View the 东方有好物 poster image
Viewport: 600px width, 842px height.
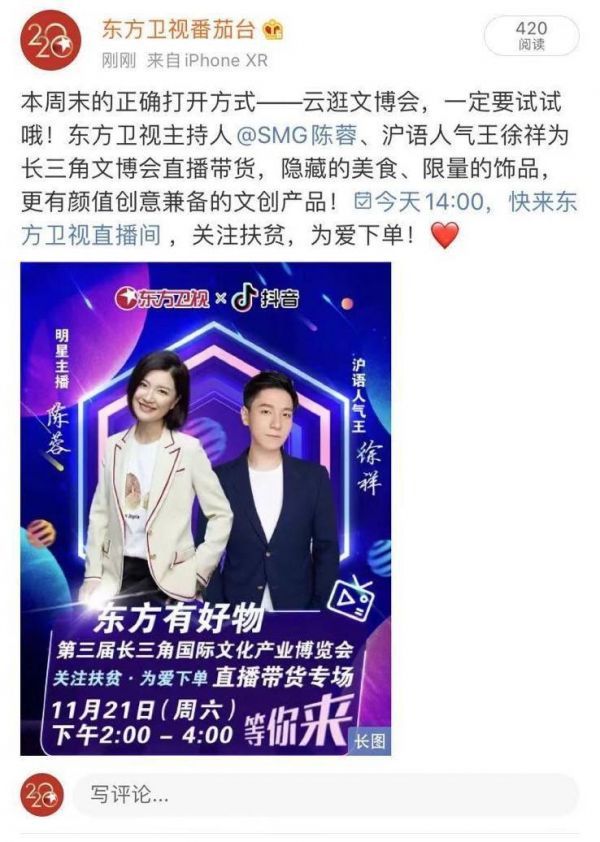click(x=207, y=508)
